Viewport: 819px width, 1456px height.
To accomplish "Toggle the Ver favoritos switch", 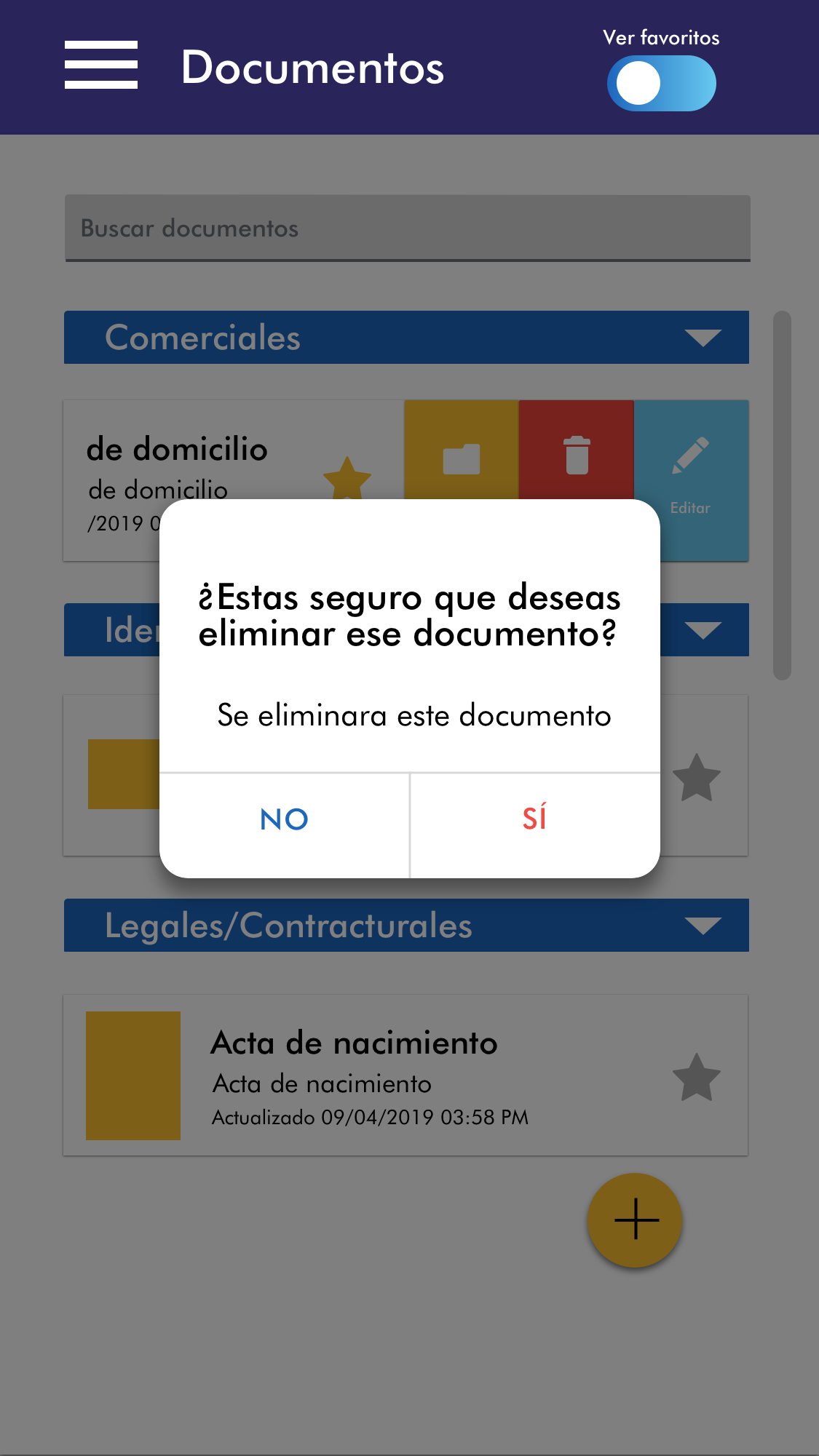I will 661,84.
